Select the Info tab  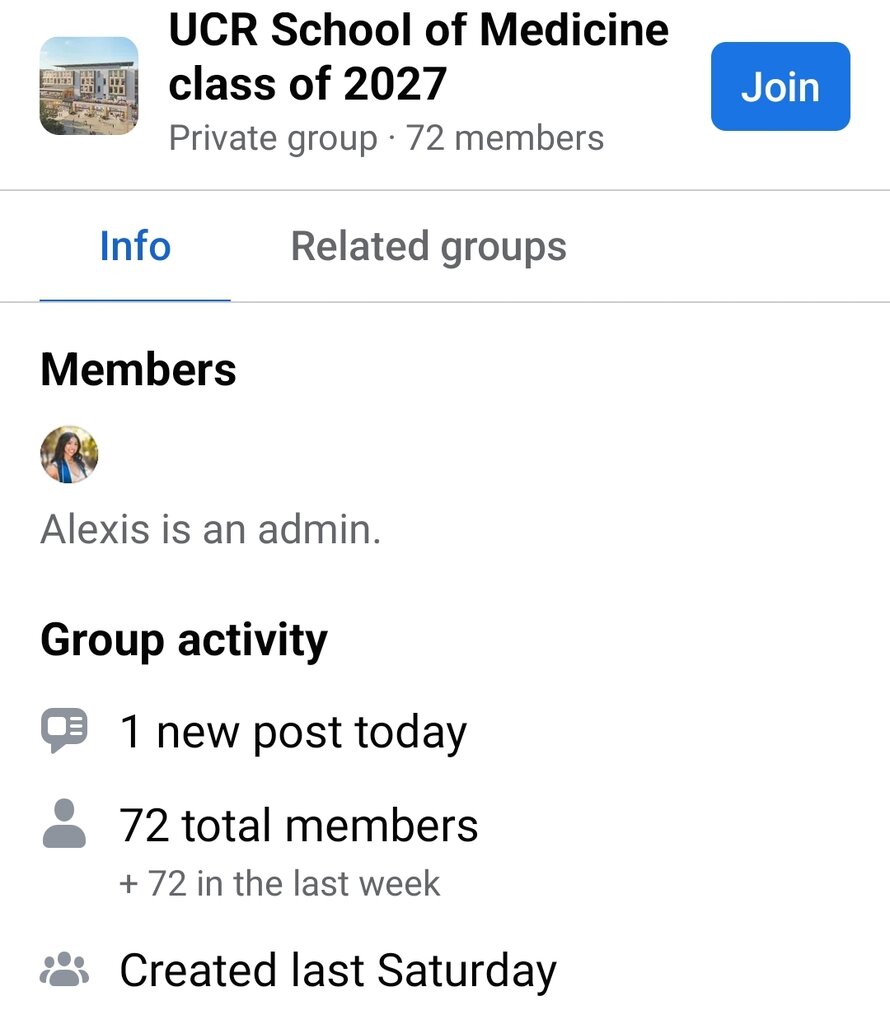click(x=135, y=246)
